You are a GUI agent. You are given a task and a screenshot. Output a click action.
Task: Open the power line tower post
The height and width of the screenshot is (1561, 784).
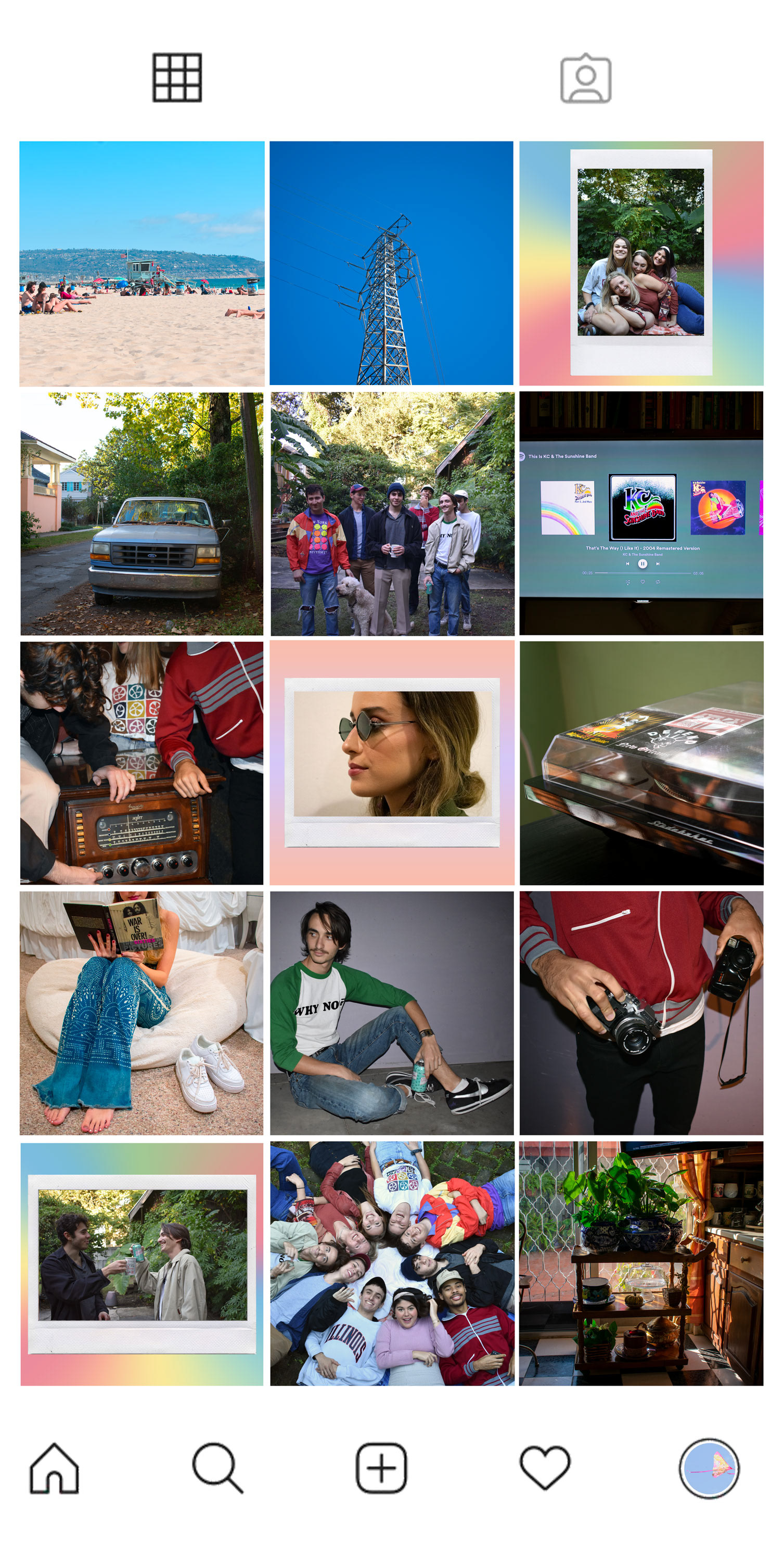coord(391,264)
